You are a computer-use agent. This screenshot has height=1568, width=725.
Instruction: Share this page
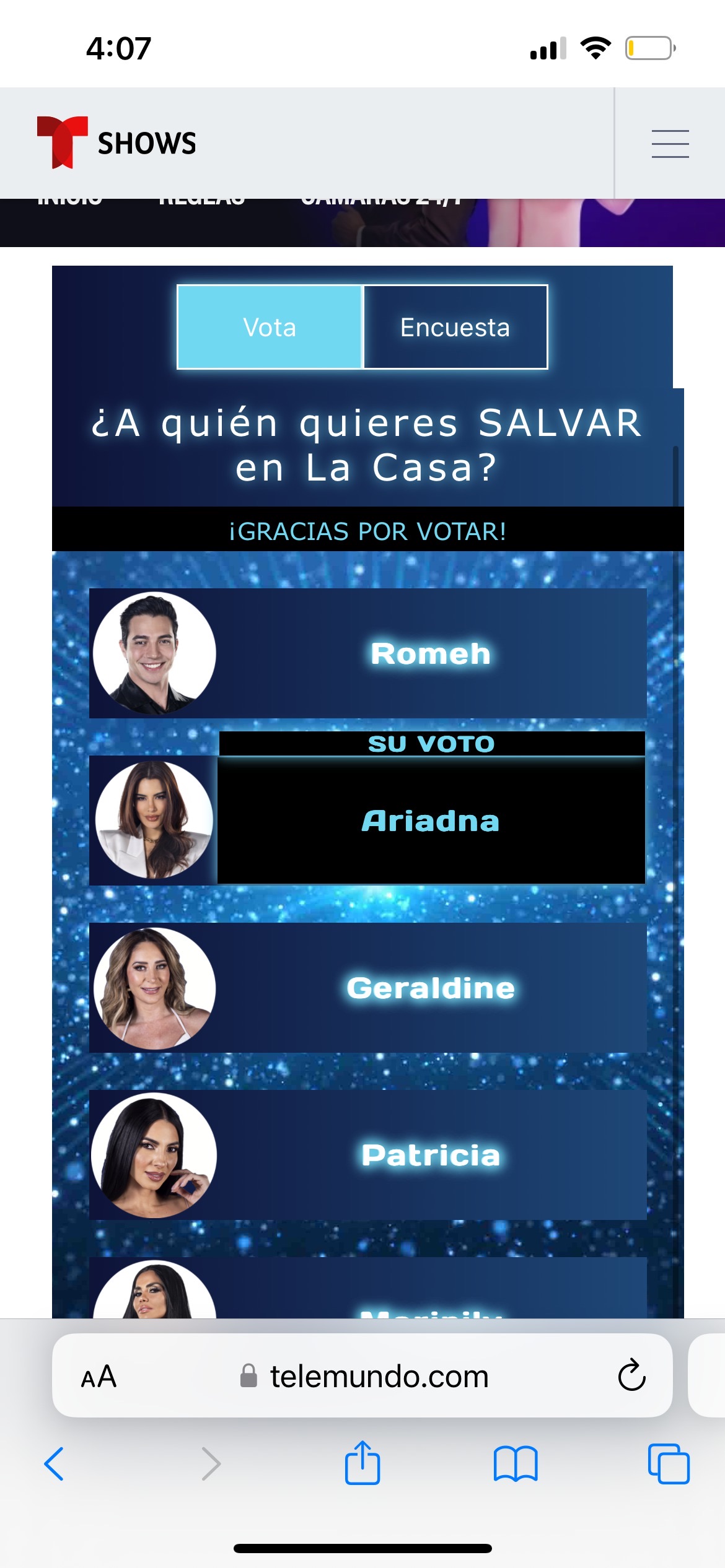coord(362,1463)
